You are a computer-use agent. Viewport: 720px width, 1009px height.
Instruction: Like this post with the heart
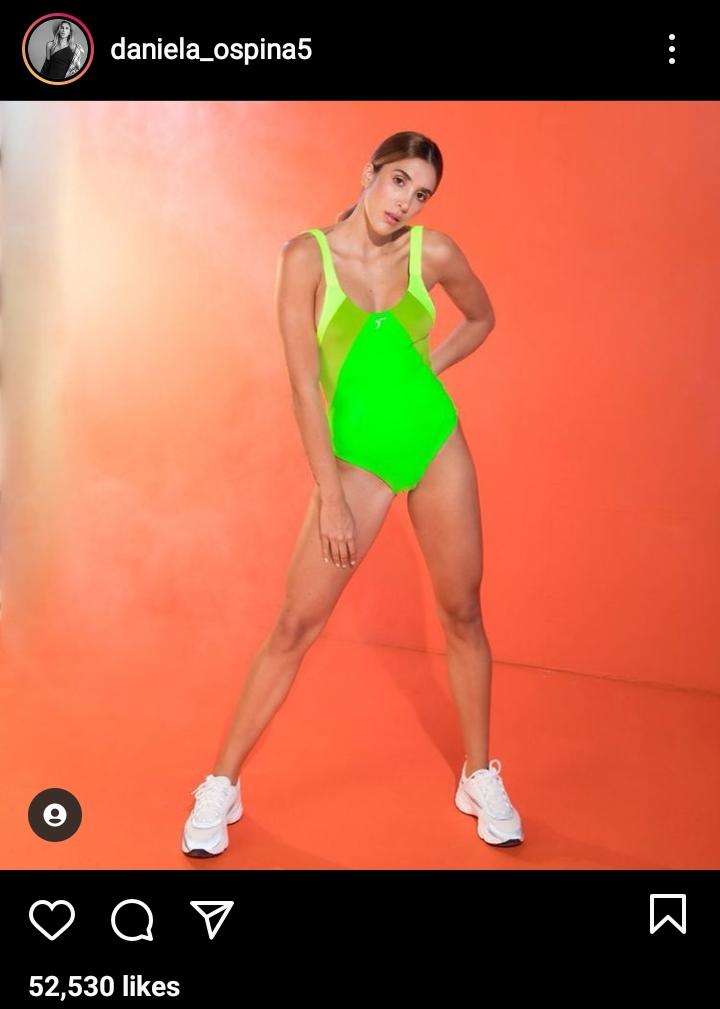point(52,919)
